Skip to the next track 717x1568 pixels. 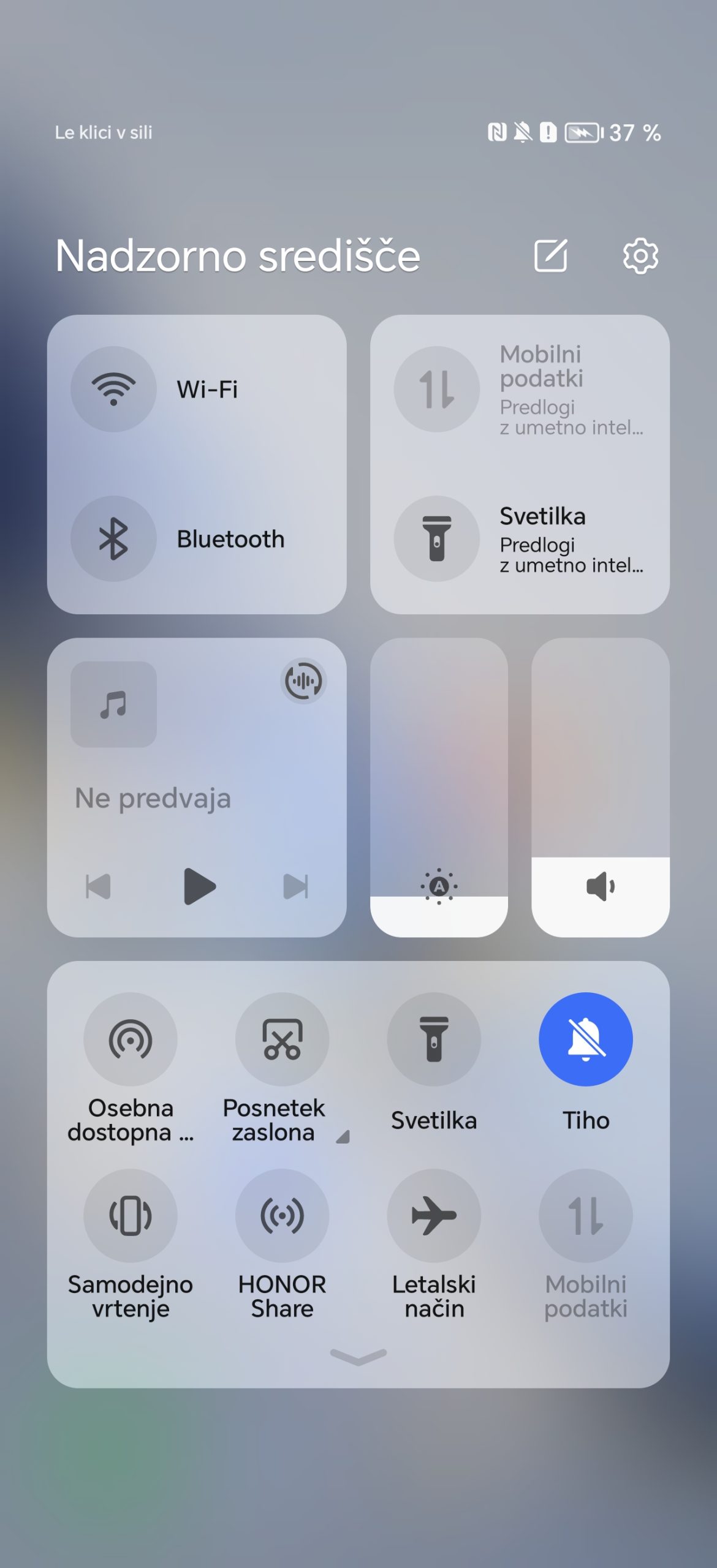click(x=295, y=886)
